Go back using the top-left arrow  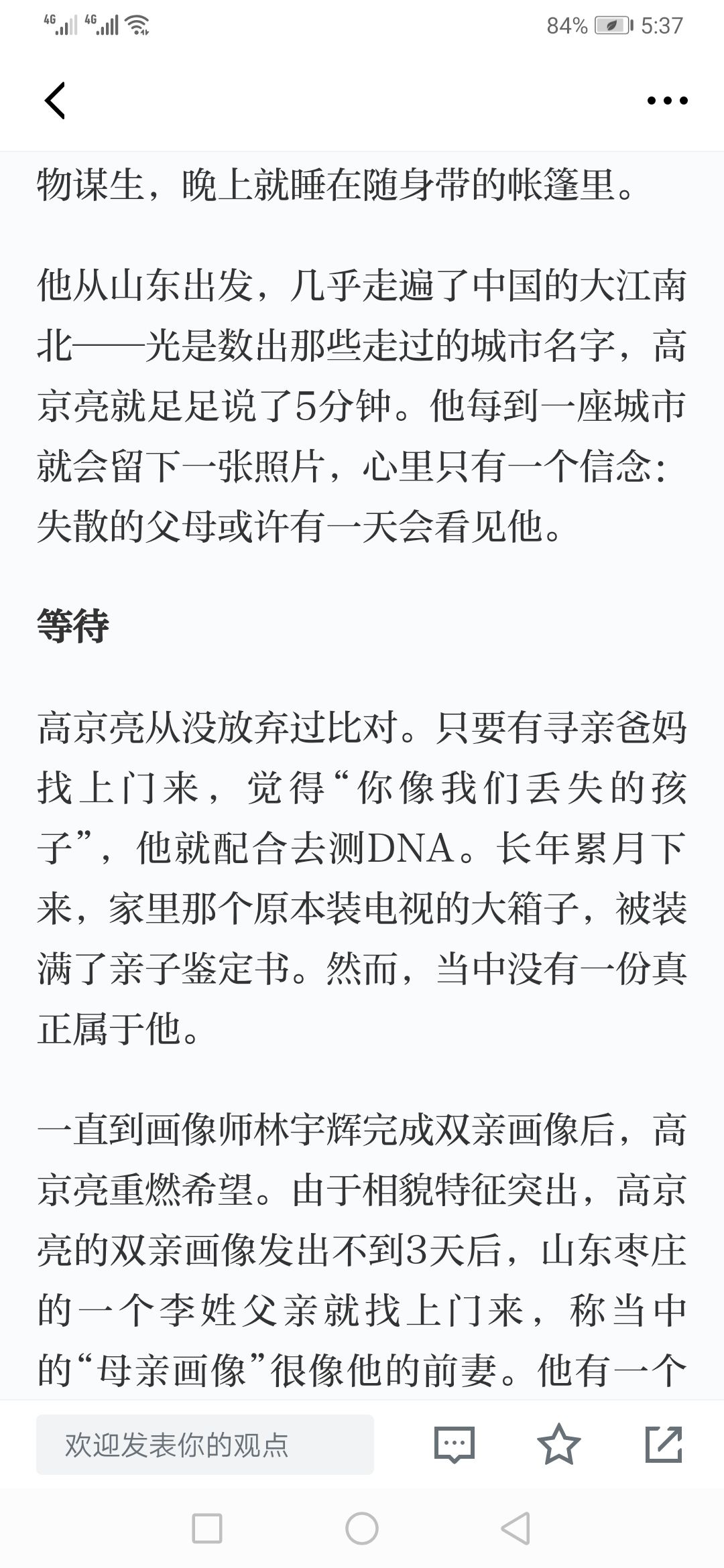click(55, 101)
